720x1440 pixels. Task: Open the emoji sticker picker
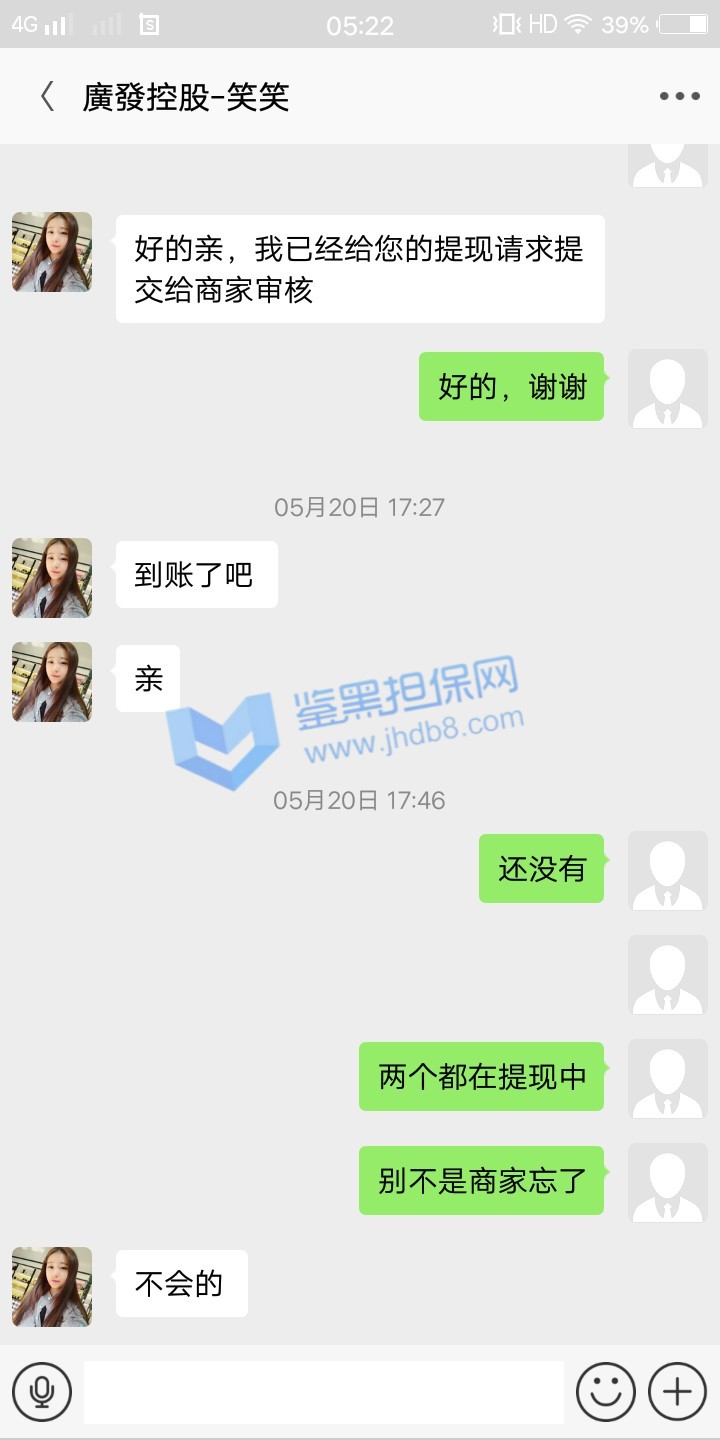605,1391
